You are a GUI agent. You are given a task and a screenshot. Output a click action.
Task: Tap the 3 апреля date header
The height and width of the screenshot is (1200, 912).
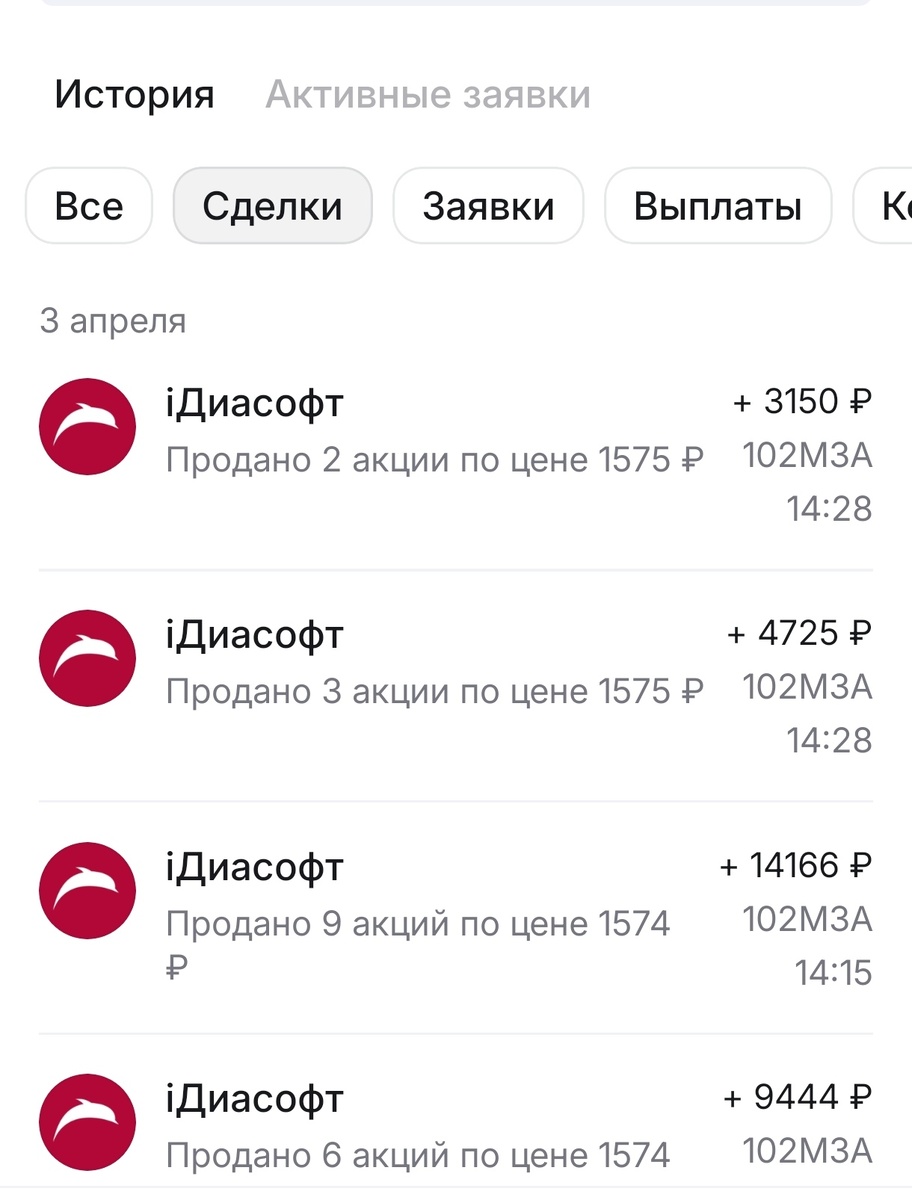(x=112, y=321)
